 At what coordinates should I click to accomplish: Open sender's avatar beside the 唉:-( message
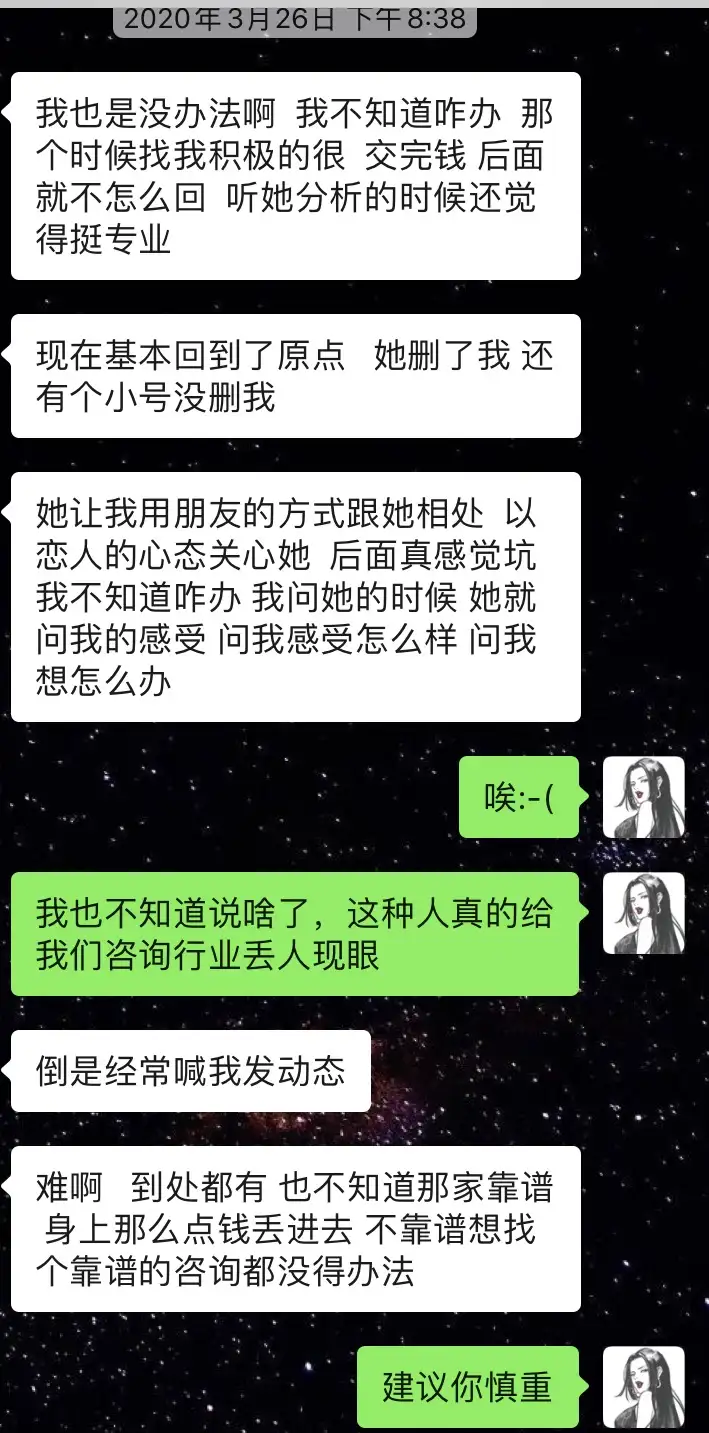point(643,797)
